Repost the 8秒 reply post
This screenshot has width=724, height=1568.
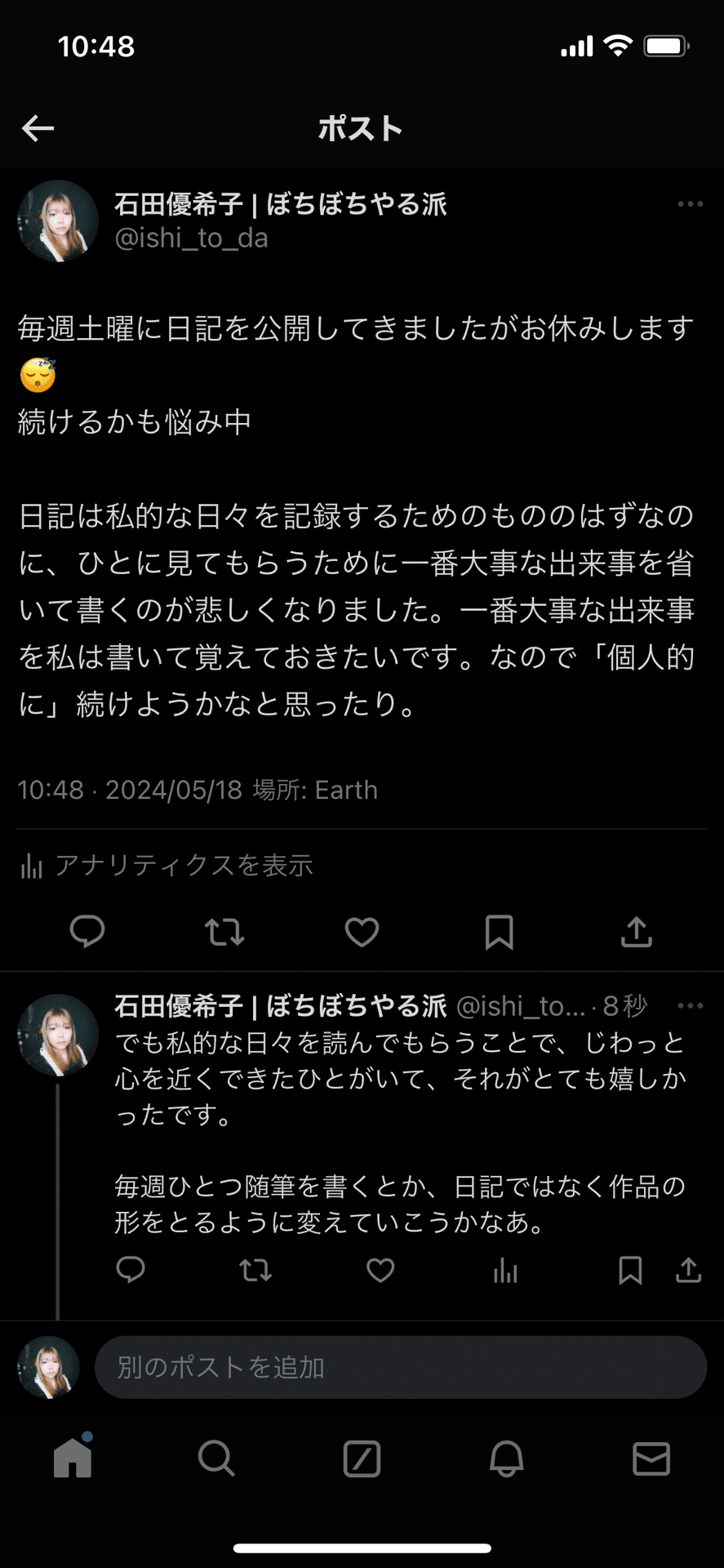(x=255, y=1270)
